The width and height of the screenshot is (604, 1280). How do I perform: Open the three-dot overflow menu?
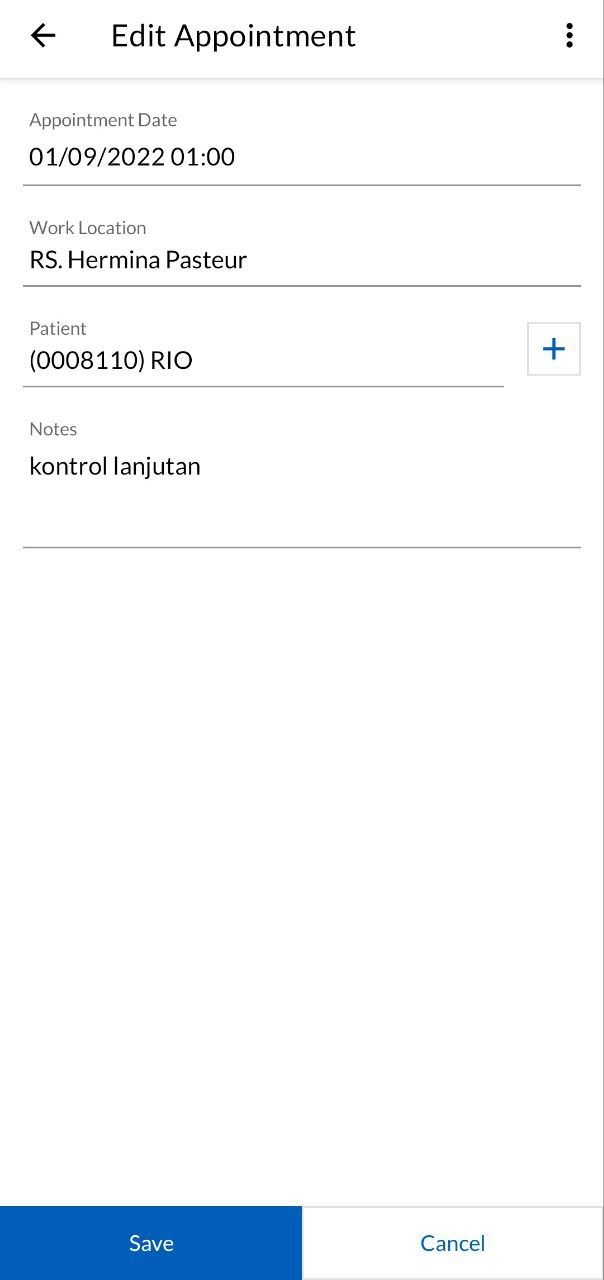click(569, 36)
